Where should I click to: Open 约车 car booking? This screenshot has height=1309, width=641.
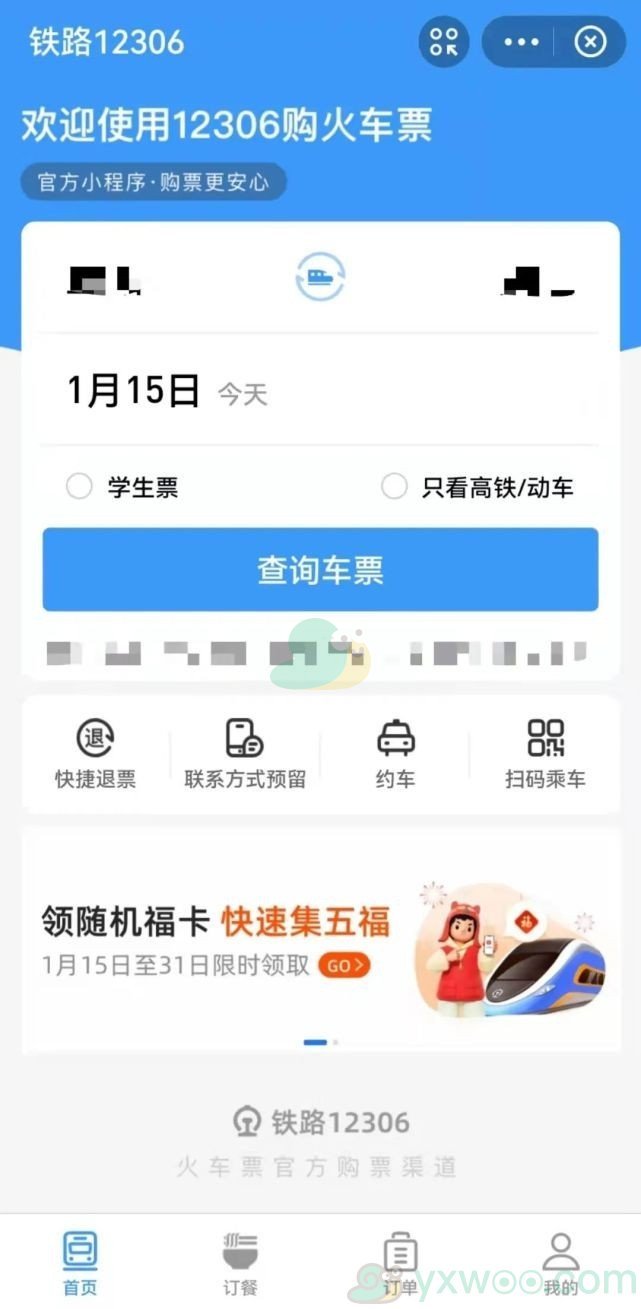(395, 753)
